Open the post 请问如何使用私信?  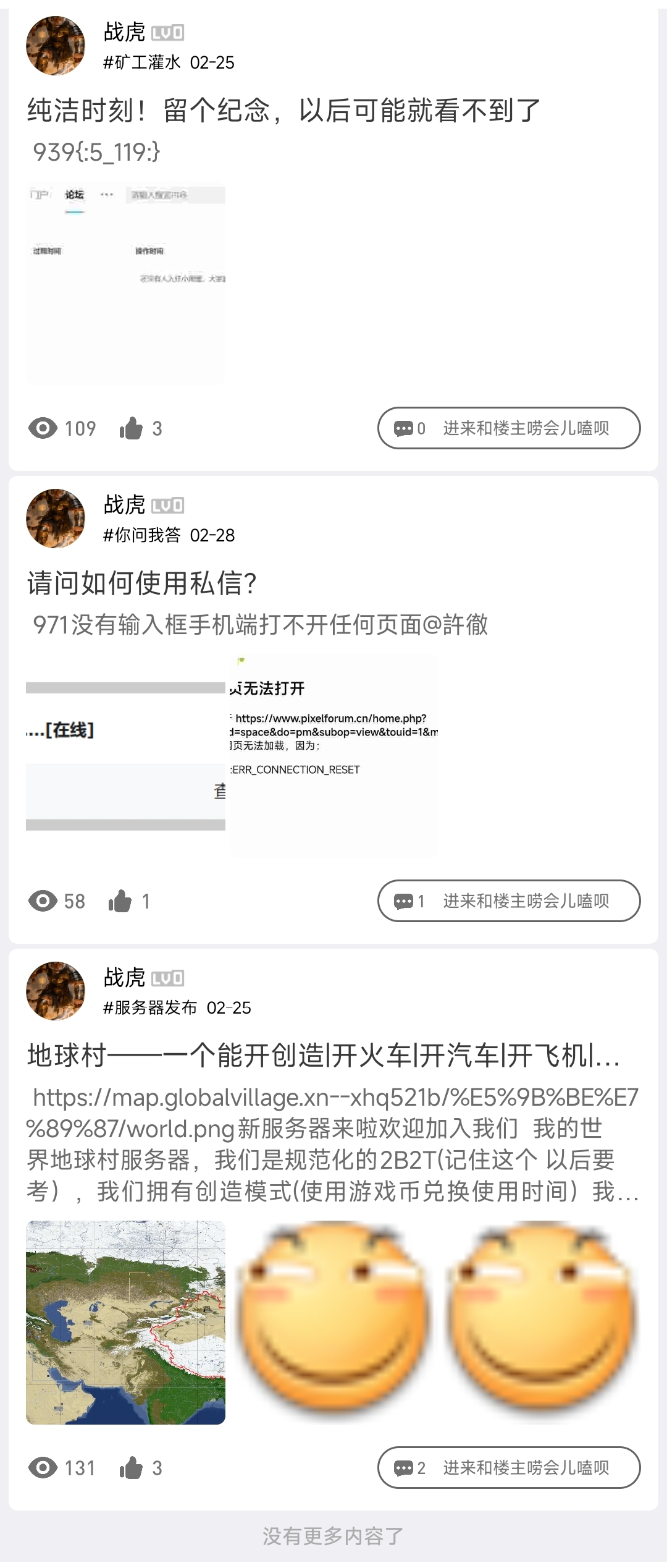point(142,583)
